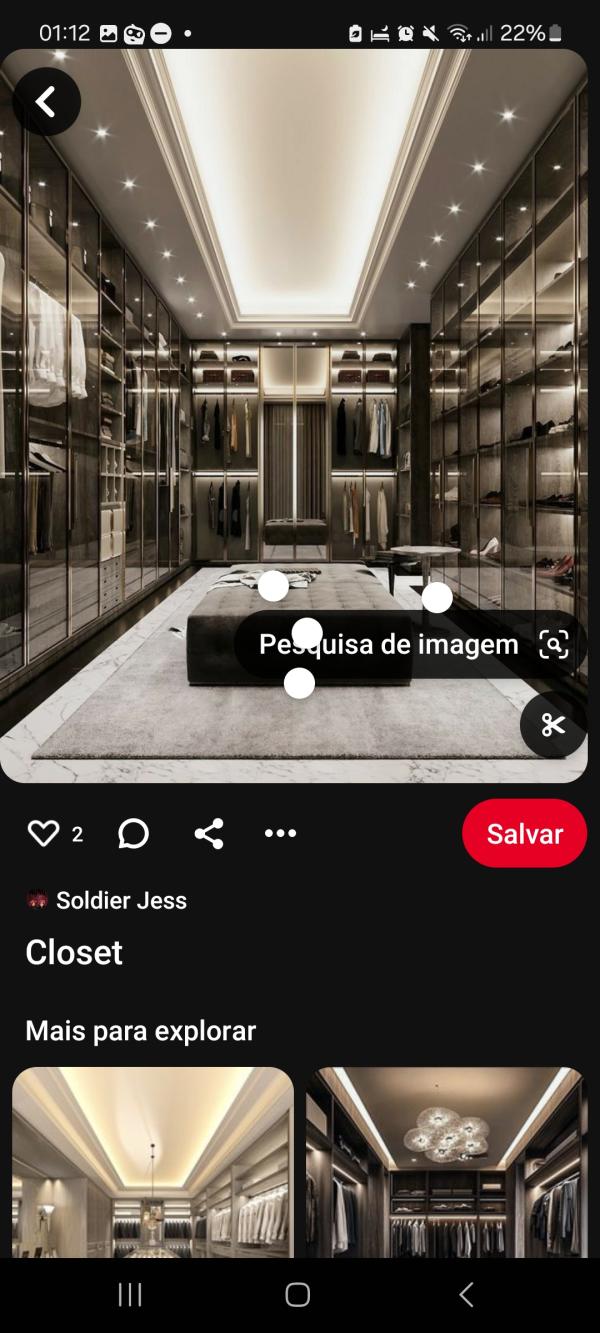Share this pin
Viewport: 600px width, 1333px height.
[208, 833]
